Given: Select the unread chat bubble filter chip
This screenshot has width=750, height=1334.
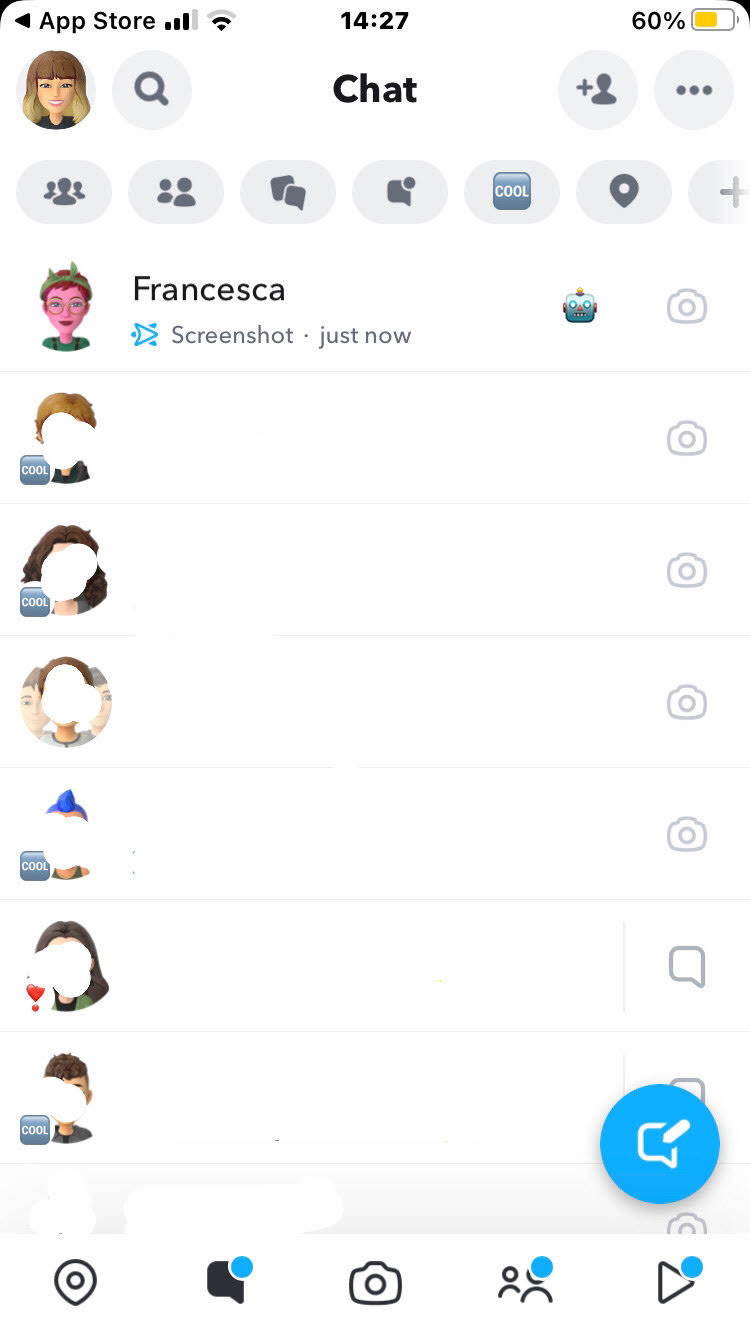Looking at the screenshot, I should 400,191.
